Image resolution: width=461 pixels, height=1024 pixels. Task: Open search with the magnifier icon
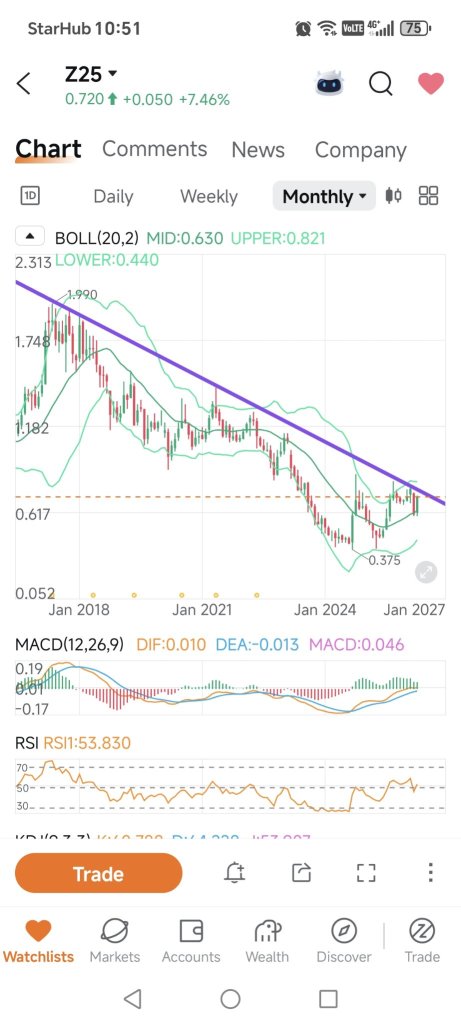coord(381,84)
